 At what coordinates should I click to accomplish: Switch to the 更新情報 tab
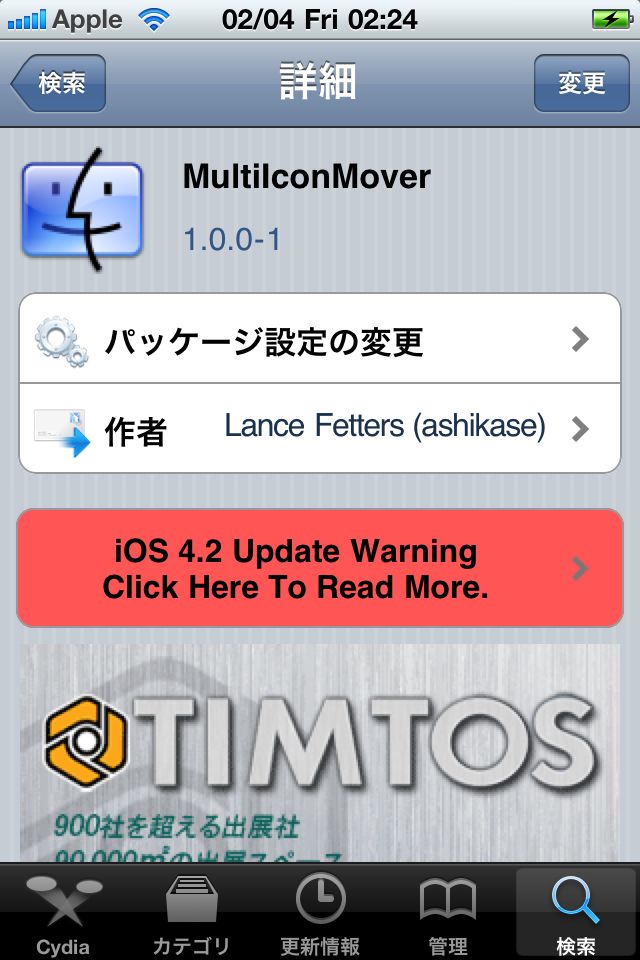(x=320, y=914)
